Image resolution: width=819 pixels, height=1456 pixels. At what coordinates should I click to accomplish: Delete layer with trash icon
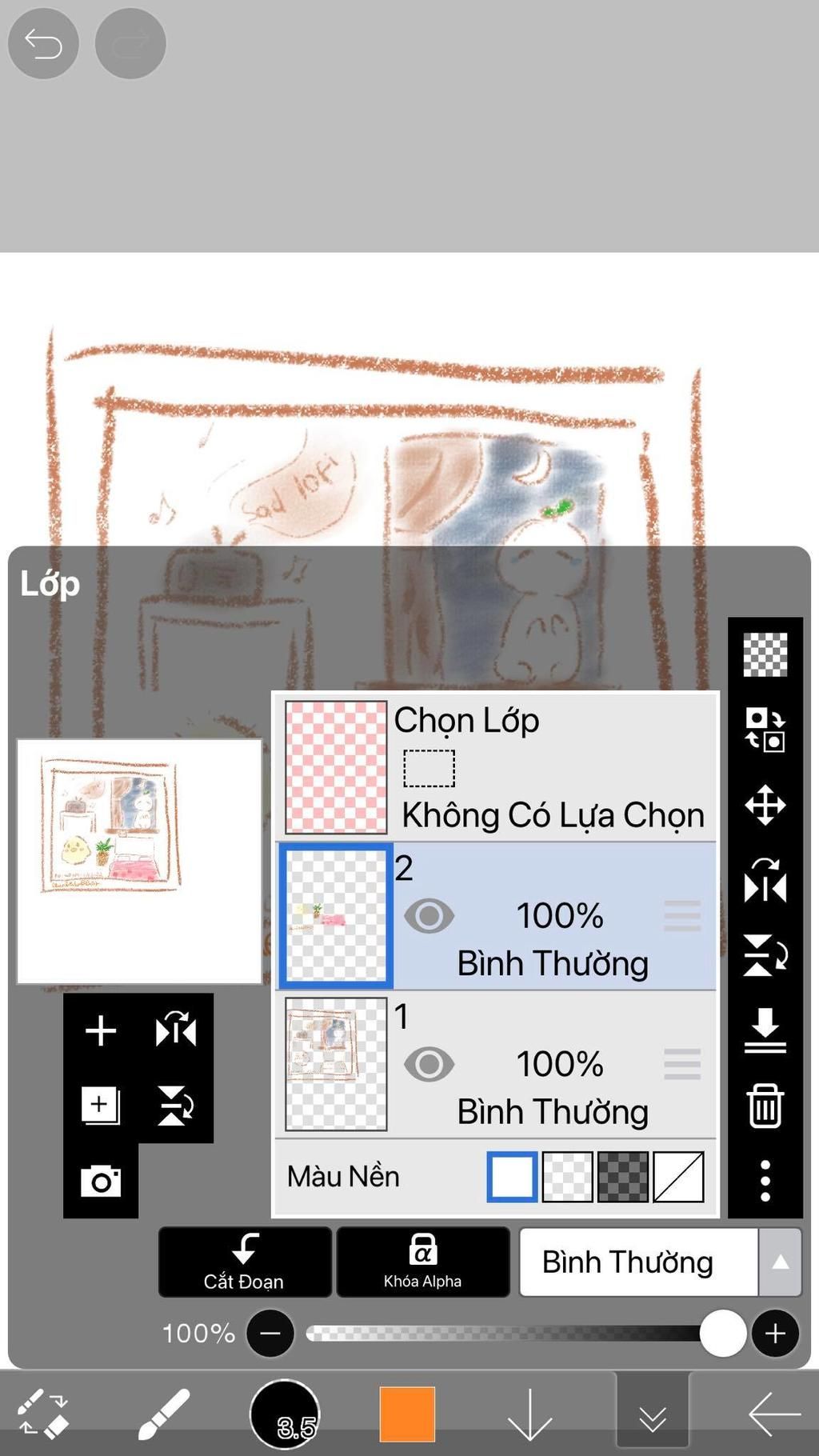pos(765,1106)
